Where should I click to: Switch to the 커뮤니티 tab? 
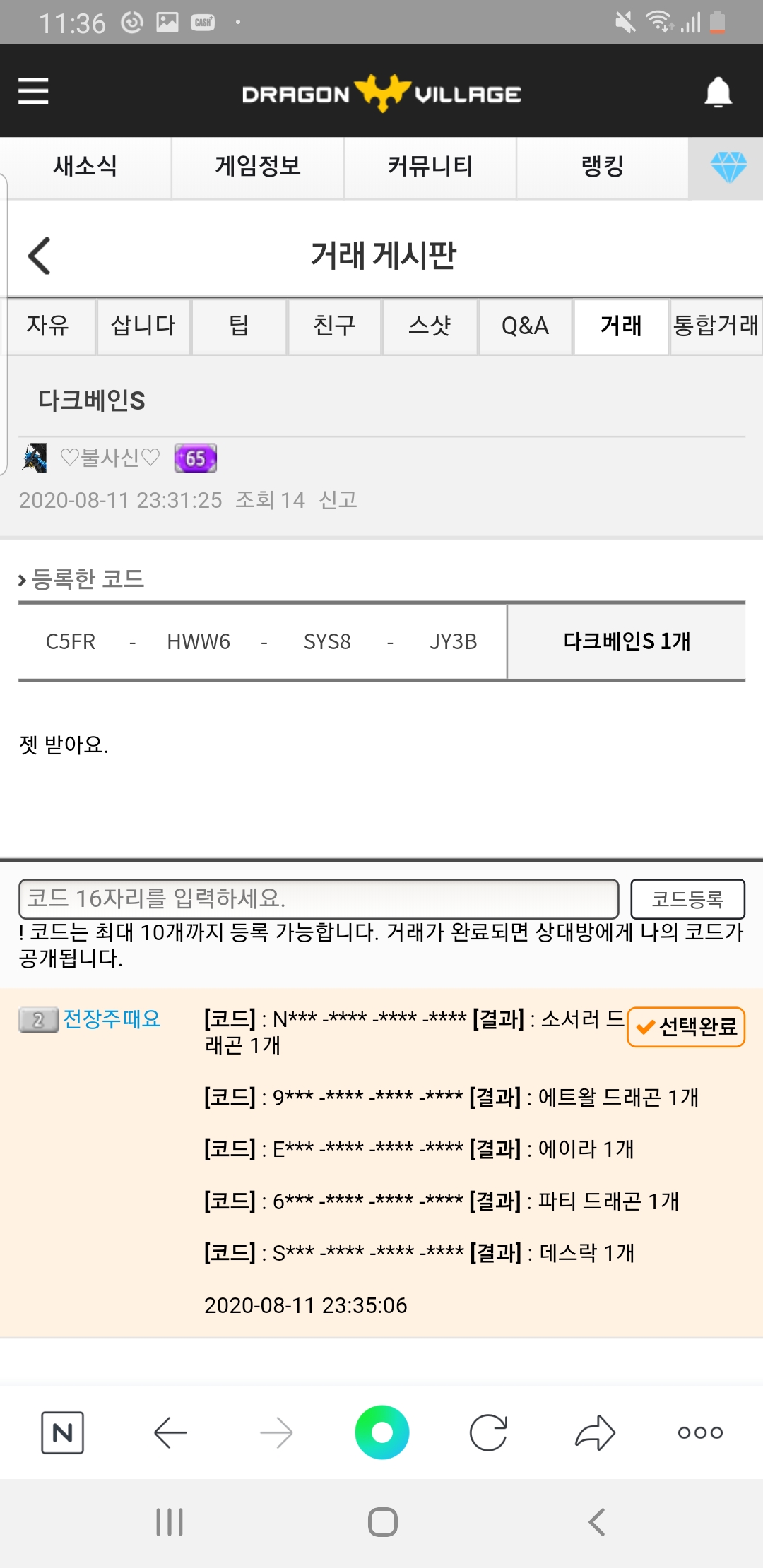[x=430, y=167]
